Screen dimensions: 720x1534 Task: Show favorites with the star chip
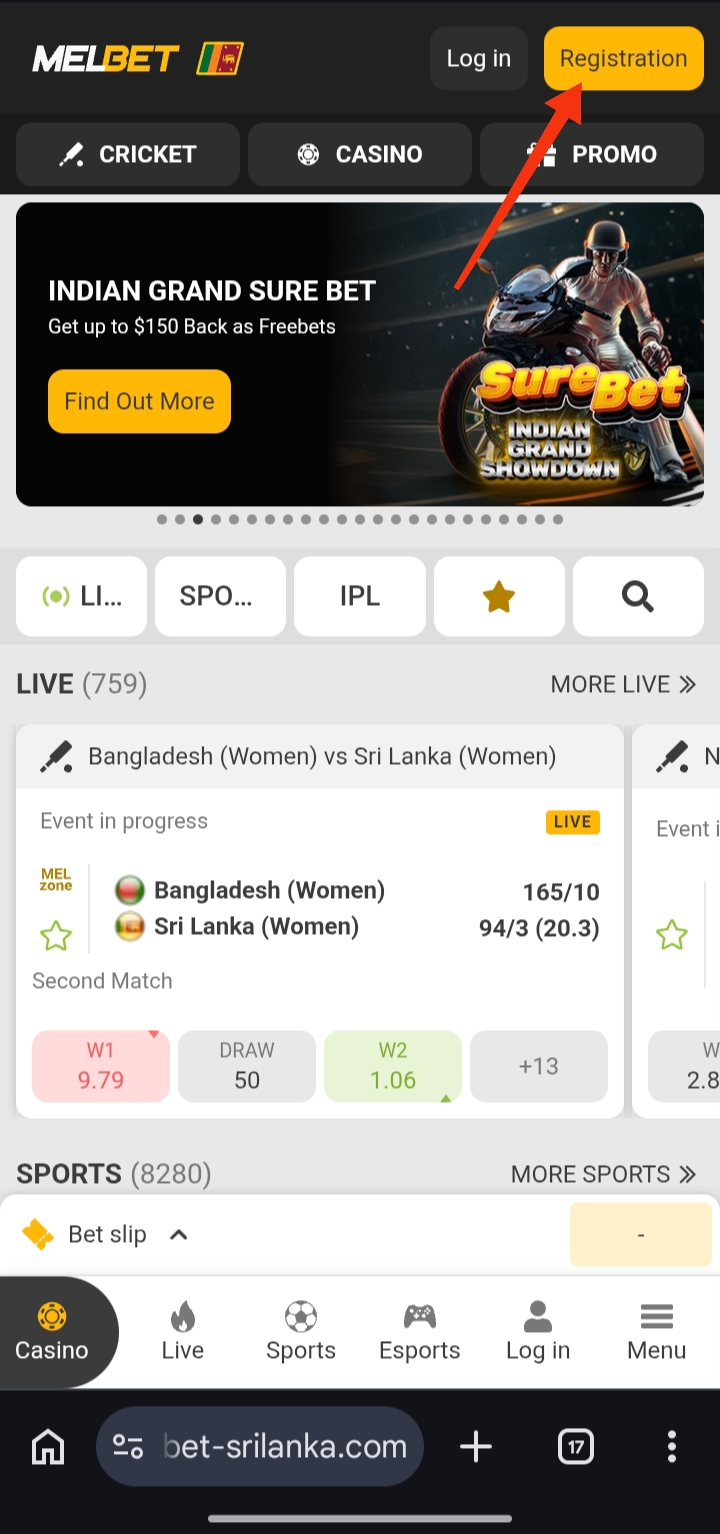click(499, 596)
